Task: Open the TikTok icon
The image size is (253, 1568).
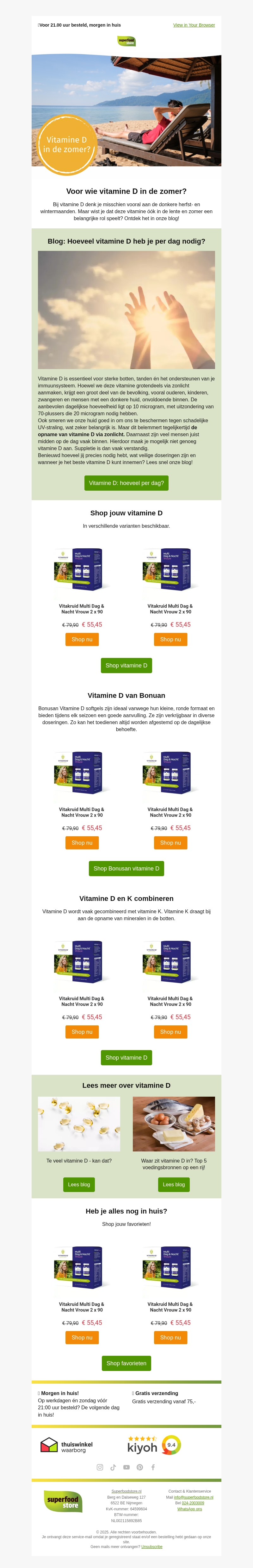Action: pyautogui.click(x=113, y=1467)
